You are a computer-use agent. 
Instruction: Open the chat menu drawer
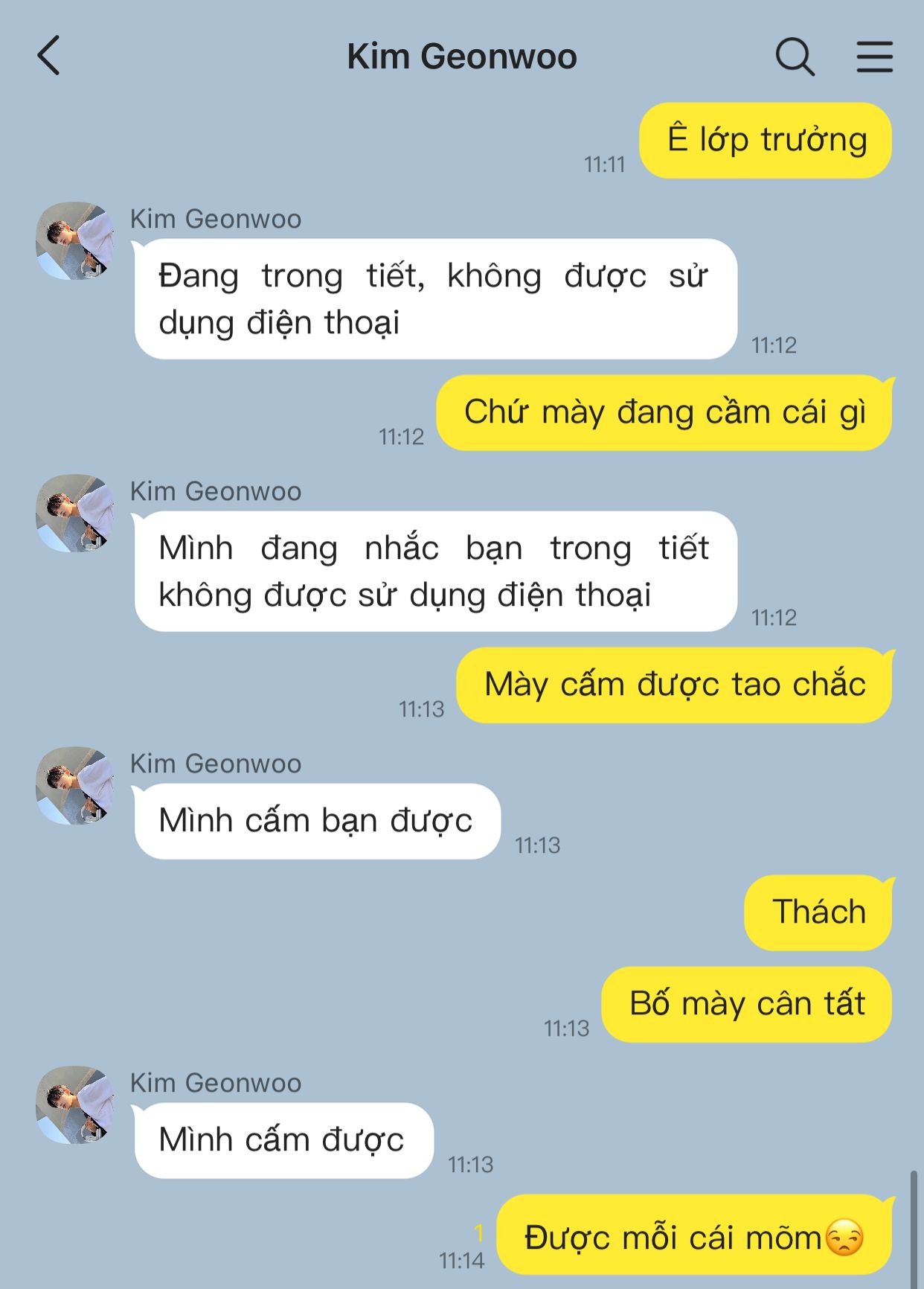tap(874, 57)
